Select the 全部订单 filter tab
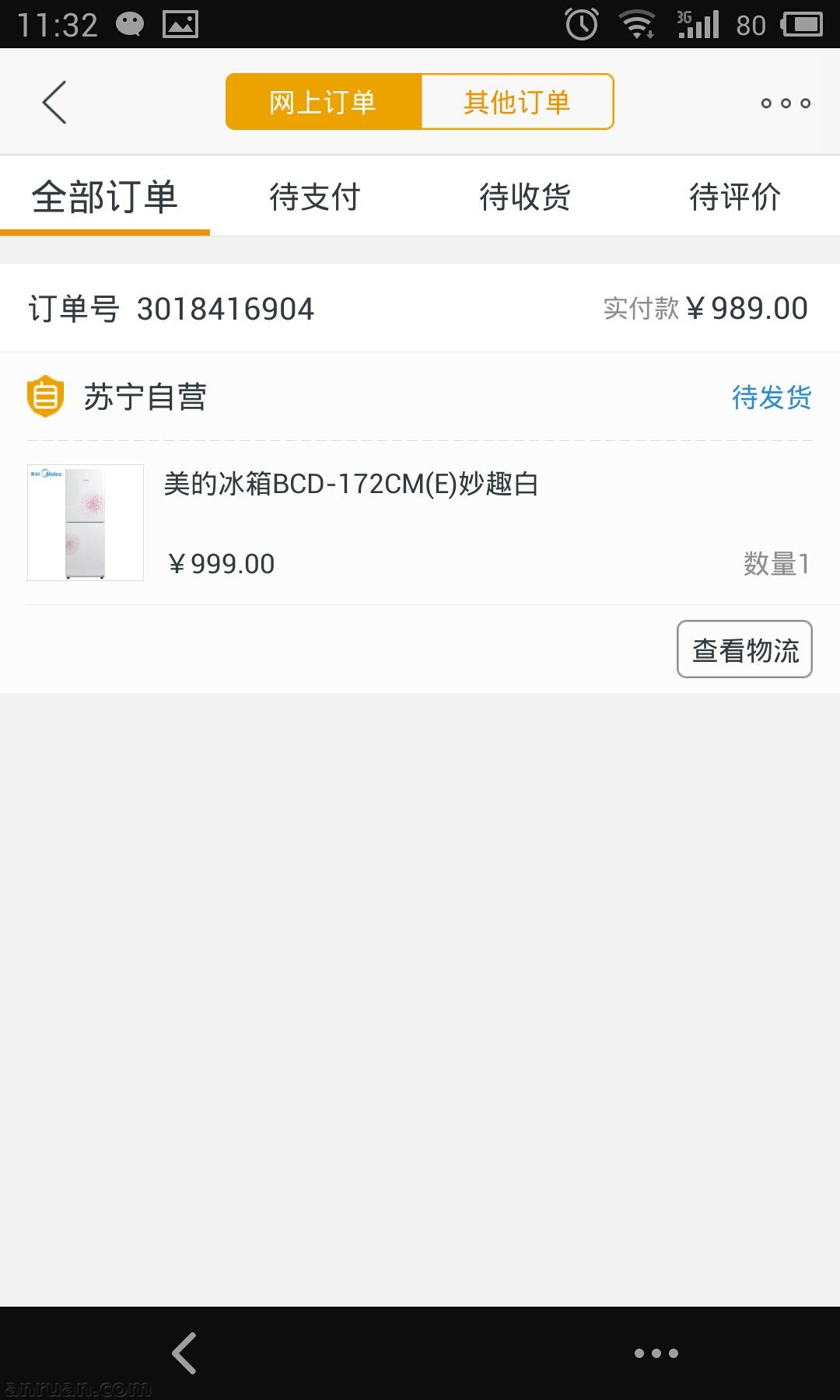Screen dimensions: 840x1400 click(x=105, y=197)
